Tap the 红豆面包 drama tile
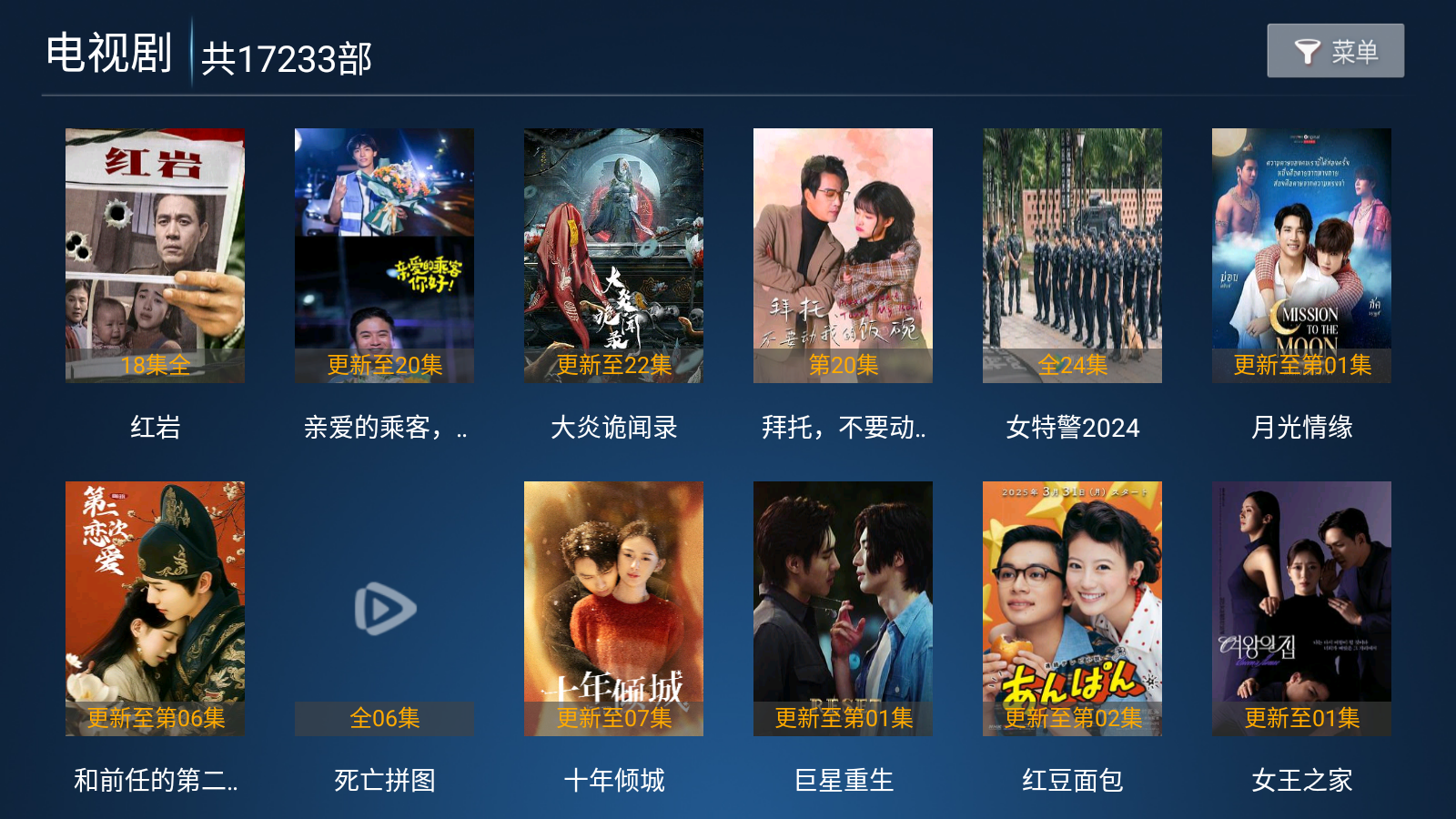Viewport: 1456px width, 819px height. click(1072, 608)
